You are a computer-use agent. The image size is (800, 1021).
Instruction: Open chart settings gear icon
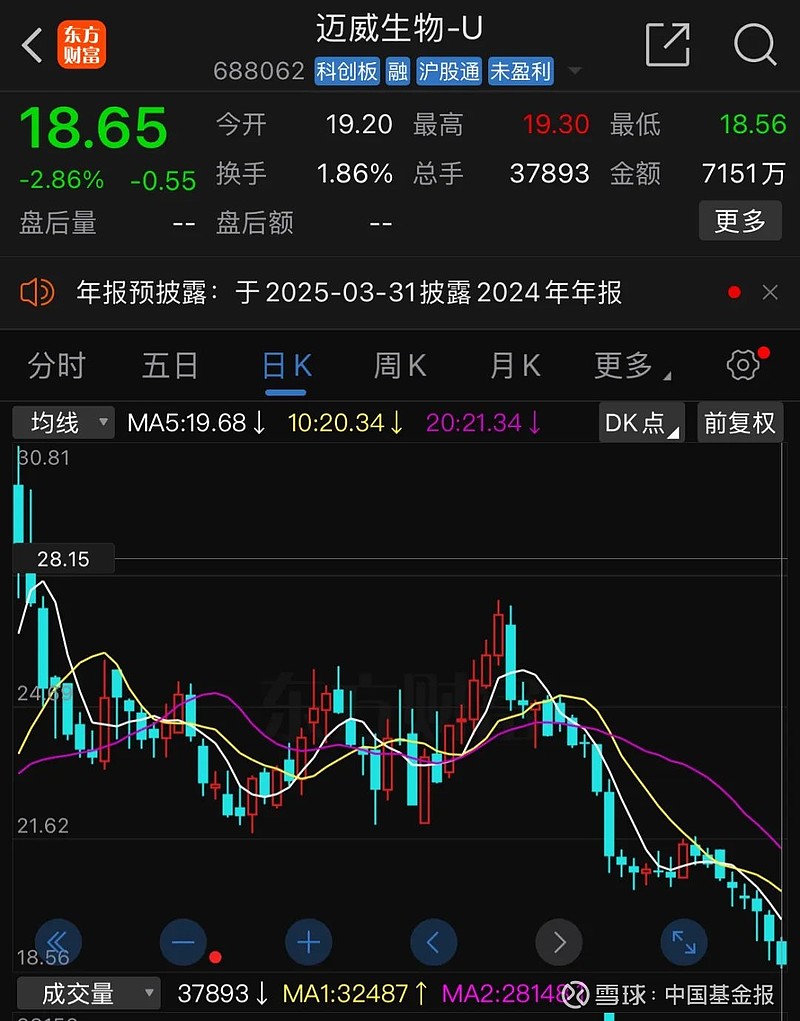pyautogui.click(x=741, y=365)
